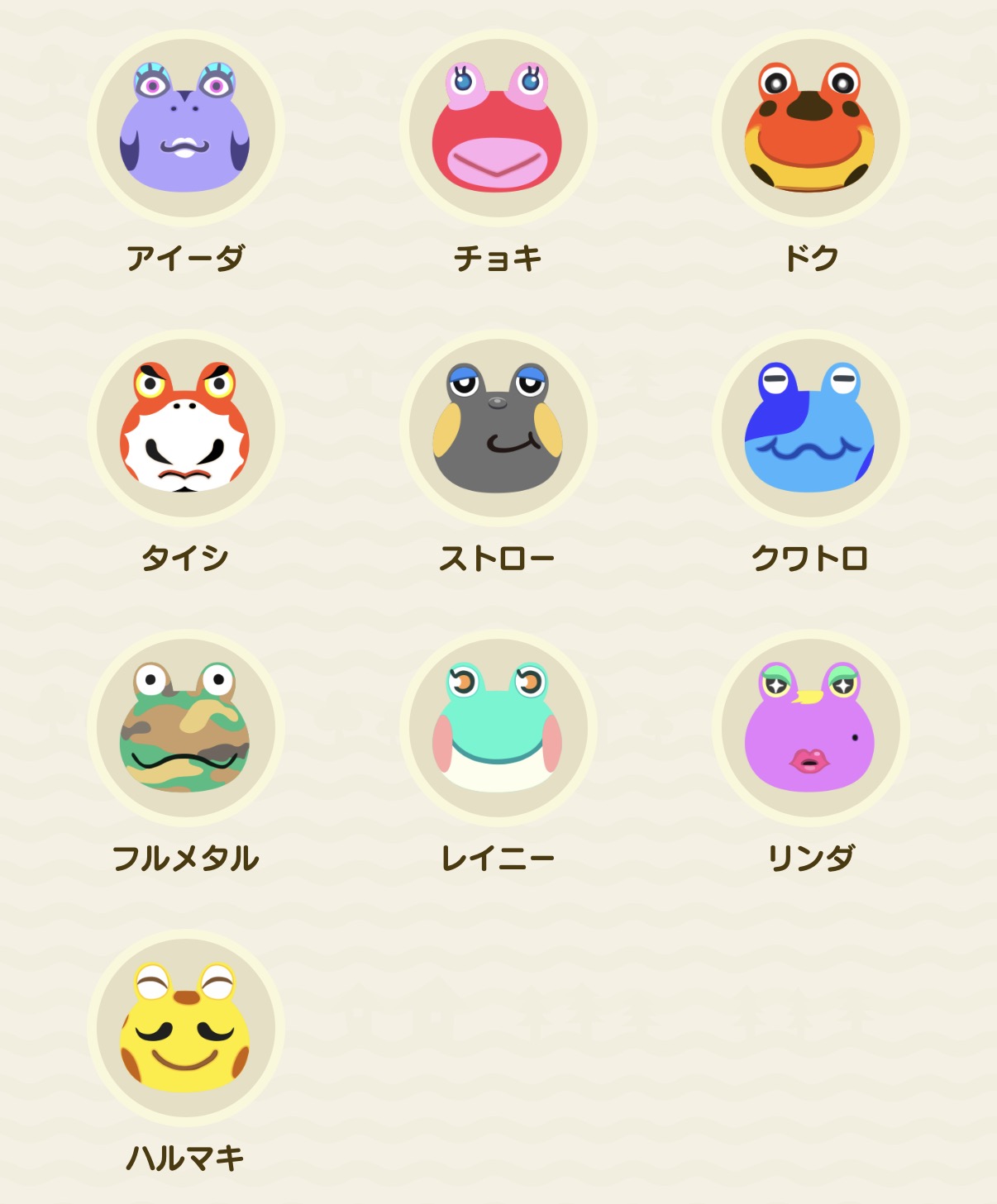View details for ドク
997x1204 pixels.
click(810, 128)
